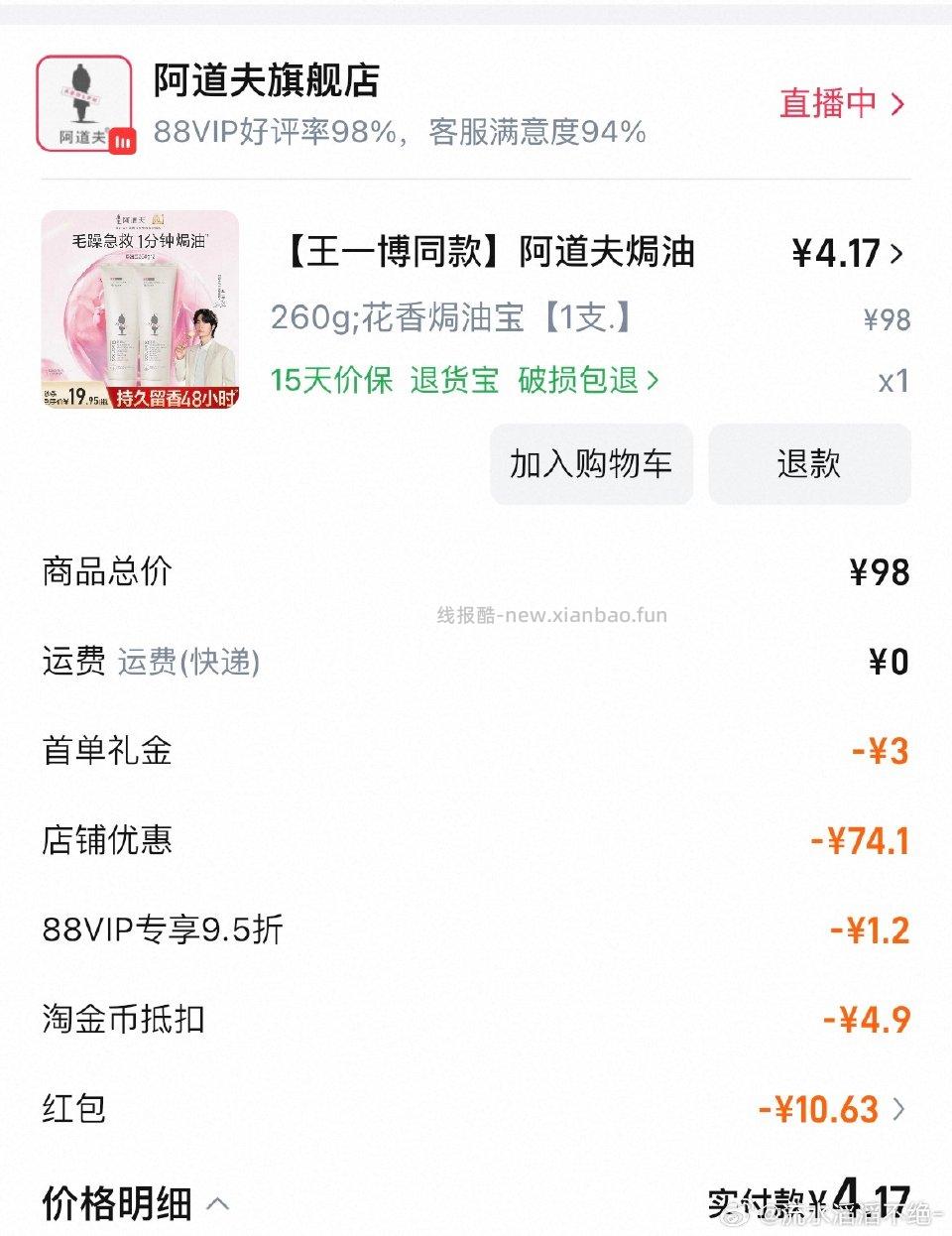Viewport: 952px width, 1236px height.
Task: Click the 退货宝 service tag
Action: point(452,381)
